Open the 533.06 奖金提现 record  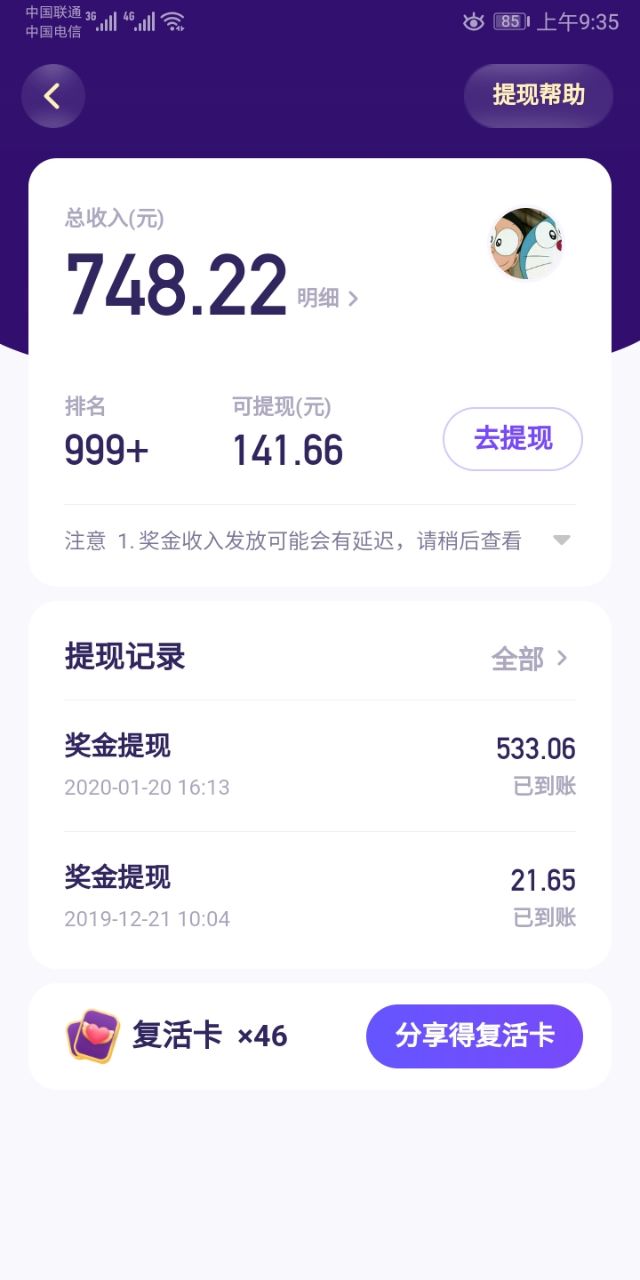[x=320, y=766]
